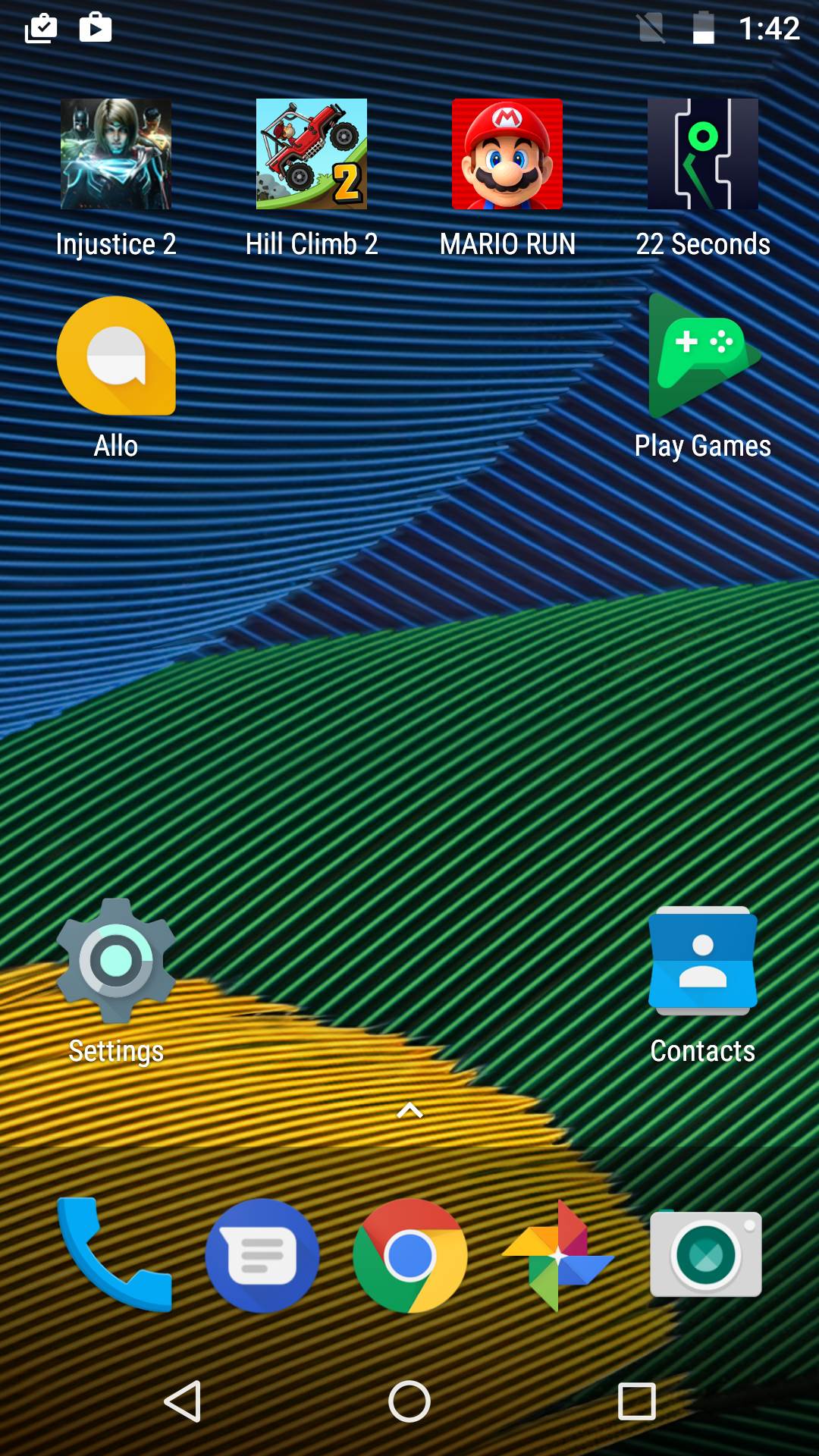The width and height of the screenshot is (819, 1456).
Task: Open the Messages app in the dock
Action: [262, 1255]
